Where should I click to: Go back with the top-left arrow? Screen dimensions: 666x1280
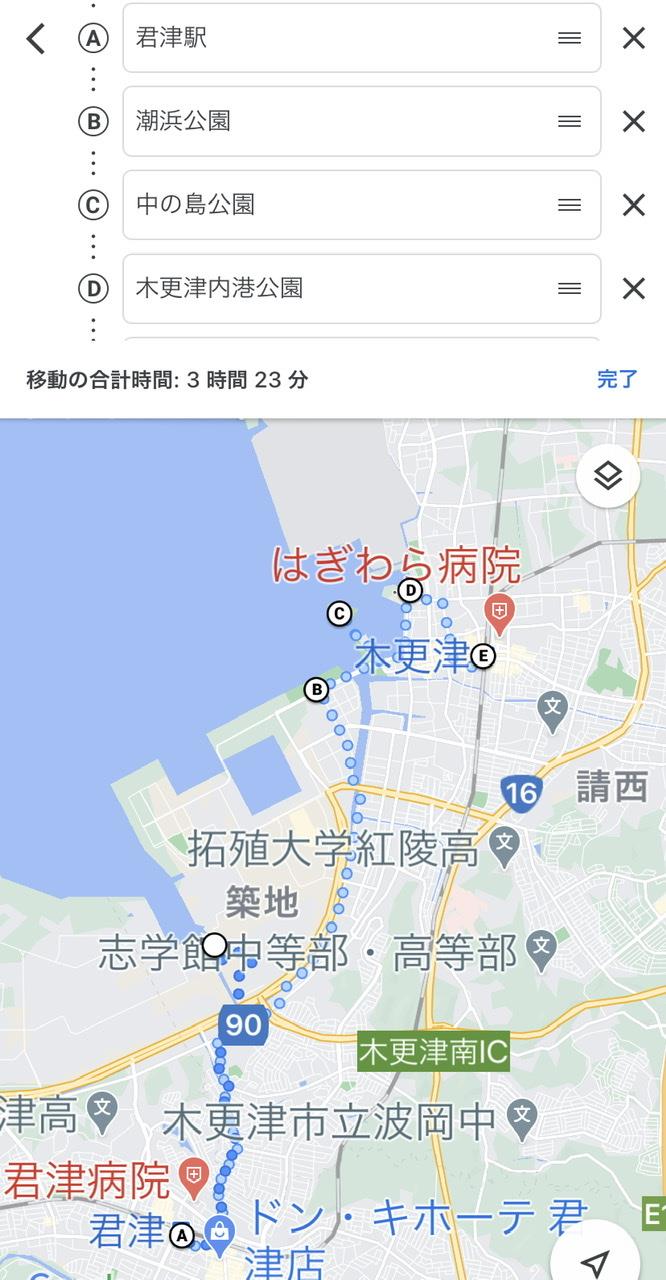coord(36,39)
